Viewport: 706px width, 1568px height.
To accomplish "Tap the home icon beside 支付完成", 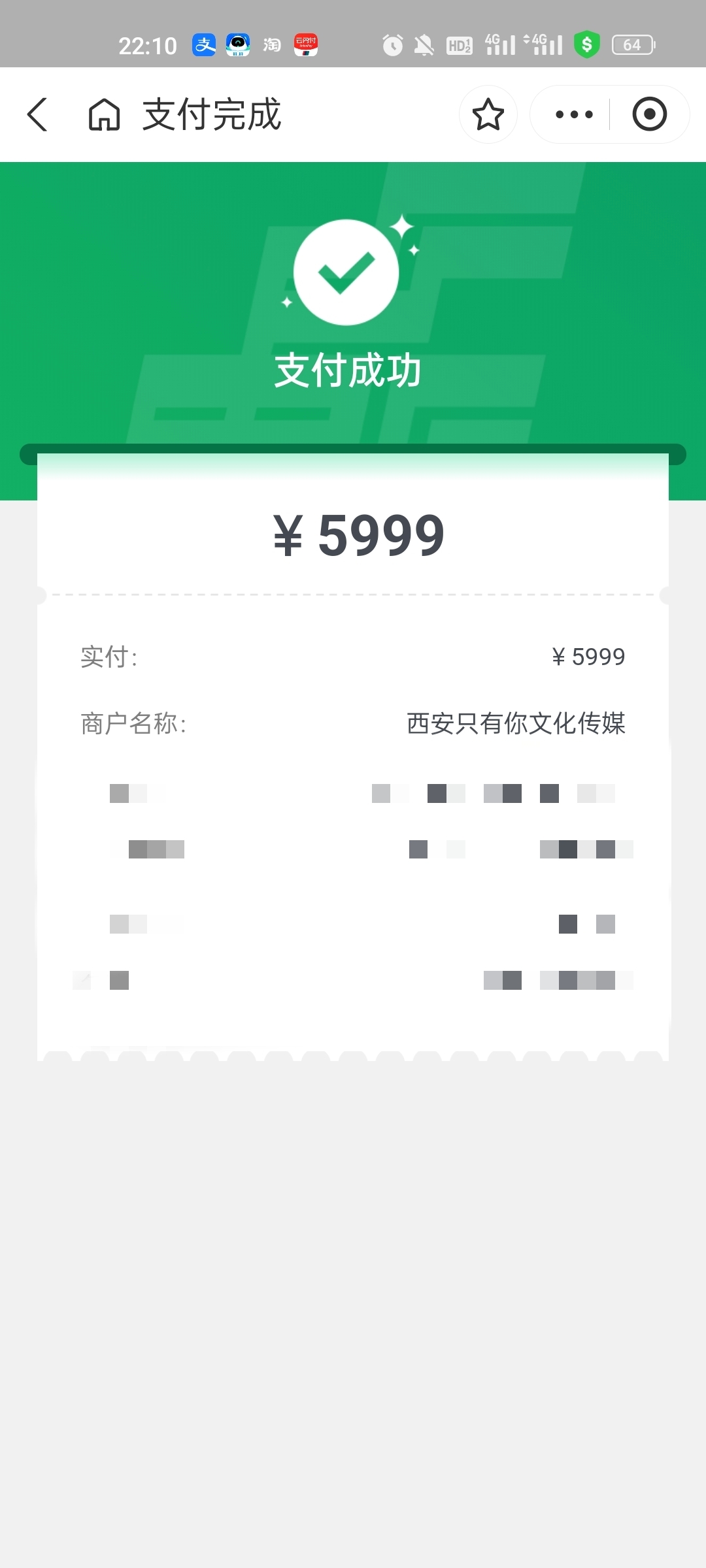I will click(105, 114).
